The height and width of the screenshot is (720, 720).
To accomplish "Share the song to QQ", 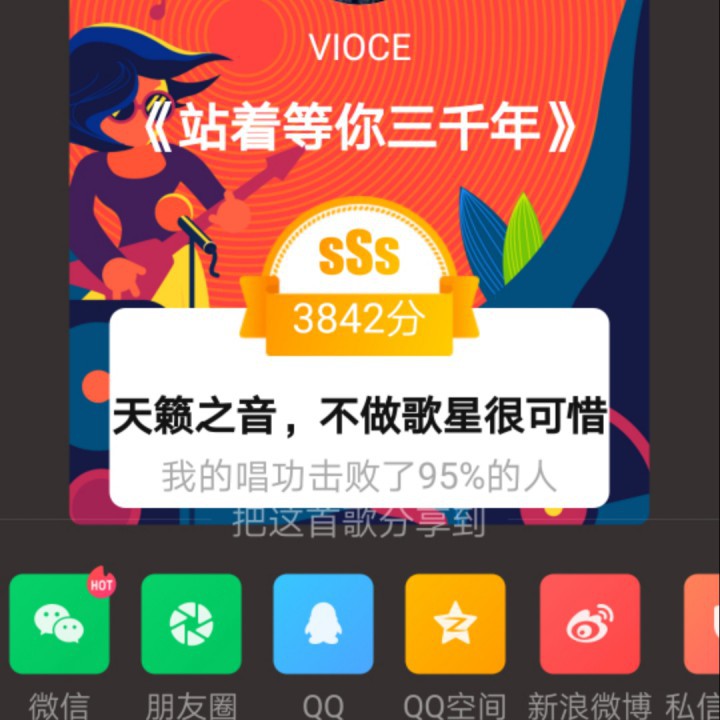I will pos(323,624).
